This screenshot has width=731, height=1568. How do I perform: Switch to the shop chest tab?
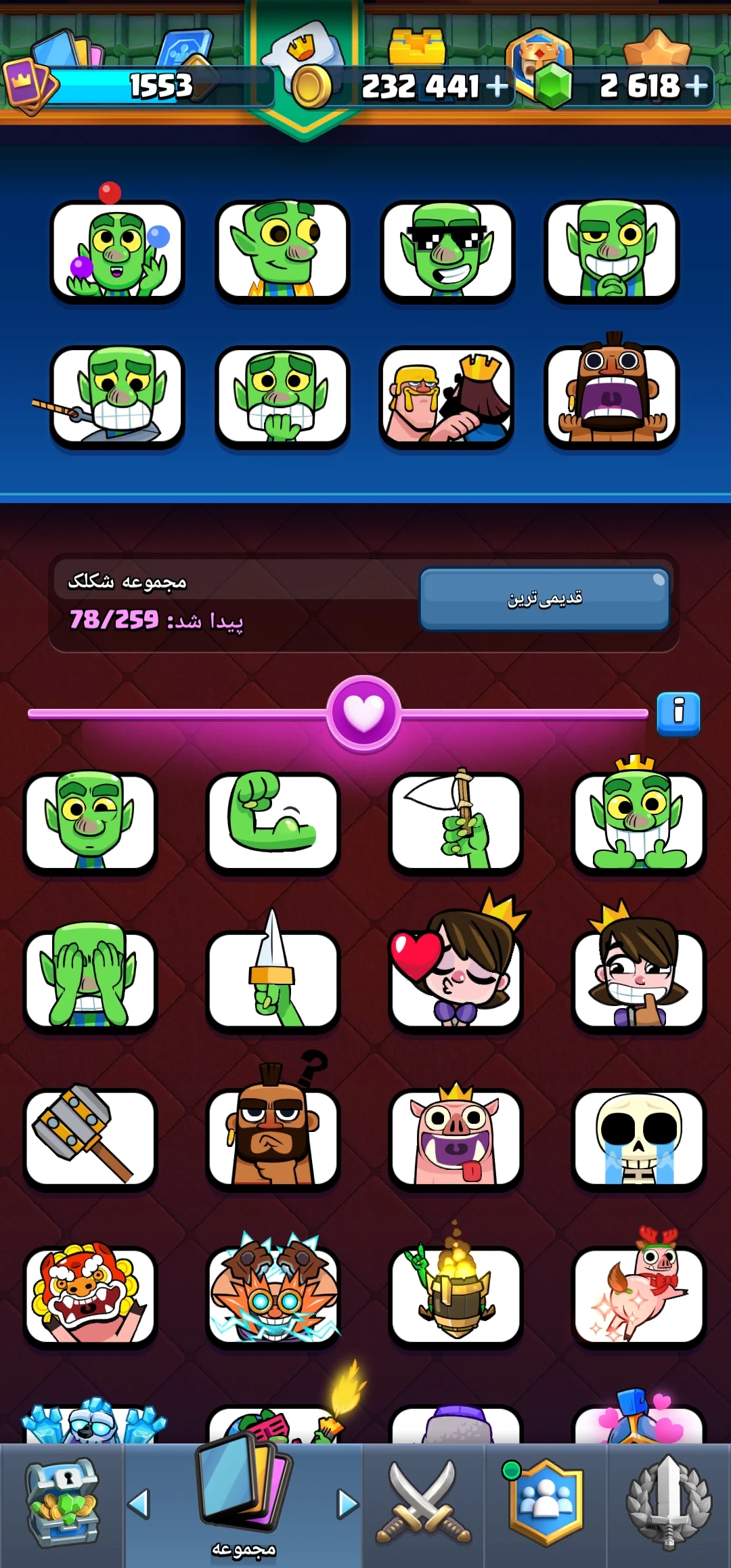coord(62,1504)
